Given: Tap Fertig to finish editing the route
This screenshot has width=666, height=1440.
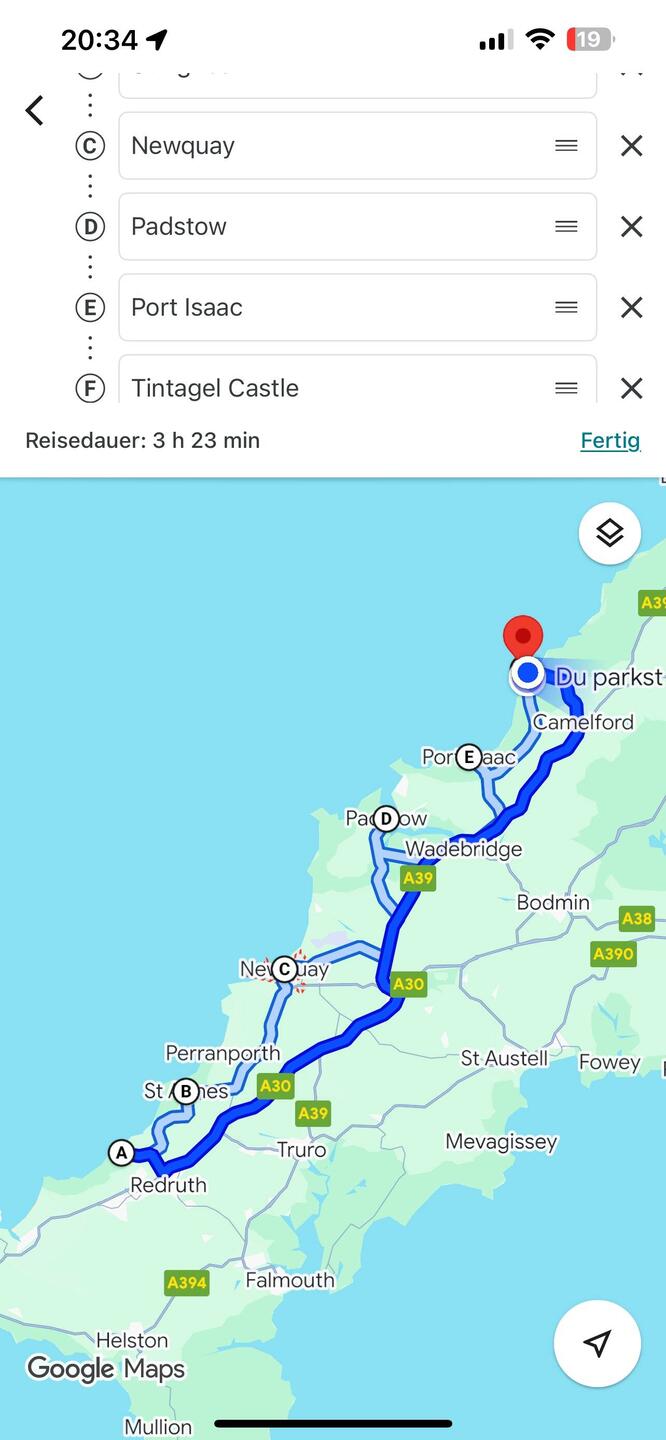Looking at the screenshot, I should 610,440.
